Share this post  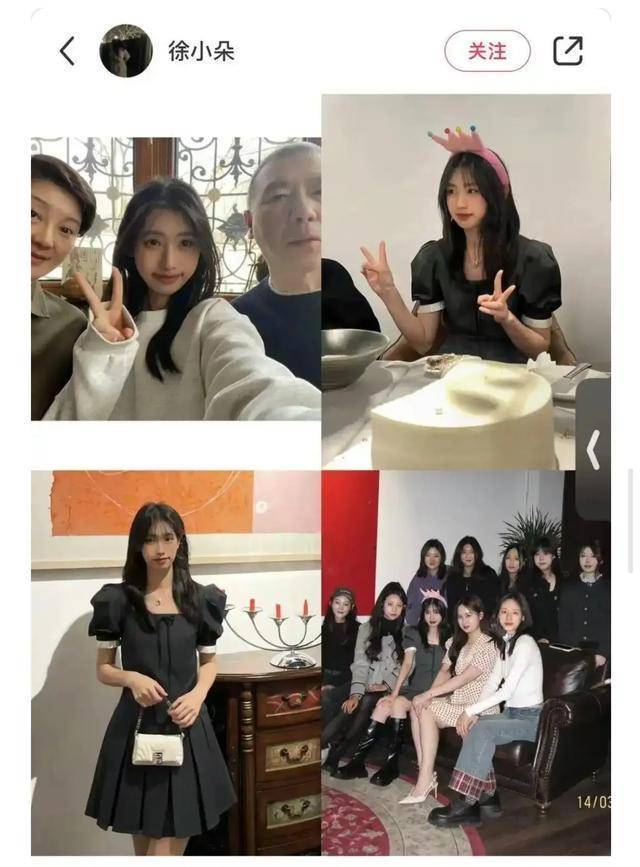point(568,51)
